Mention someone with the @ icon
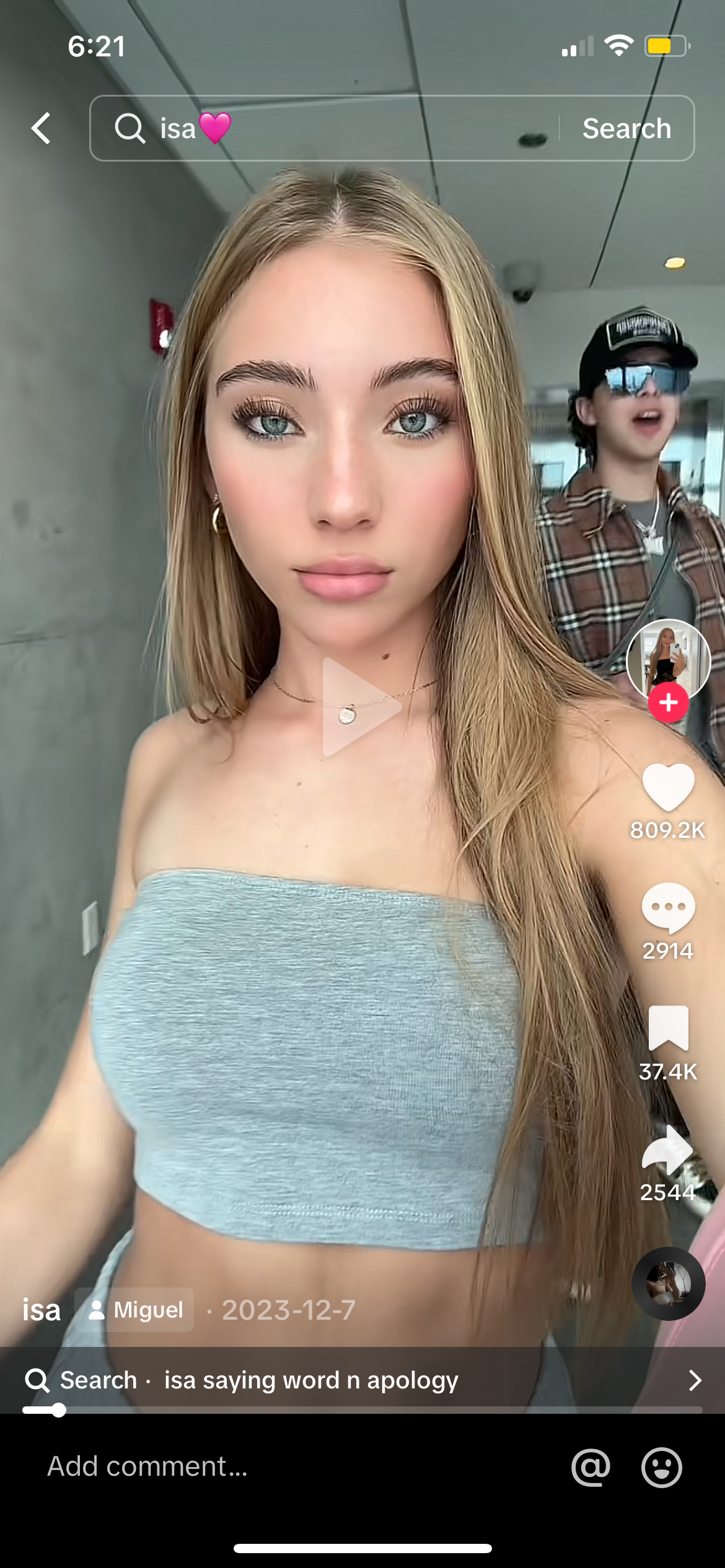Viewport: 725px width, 1568px height. click(591, 1467)
